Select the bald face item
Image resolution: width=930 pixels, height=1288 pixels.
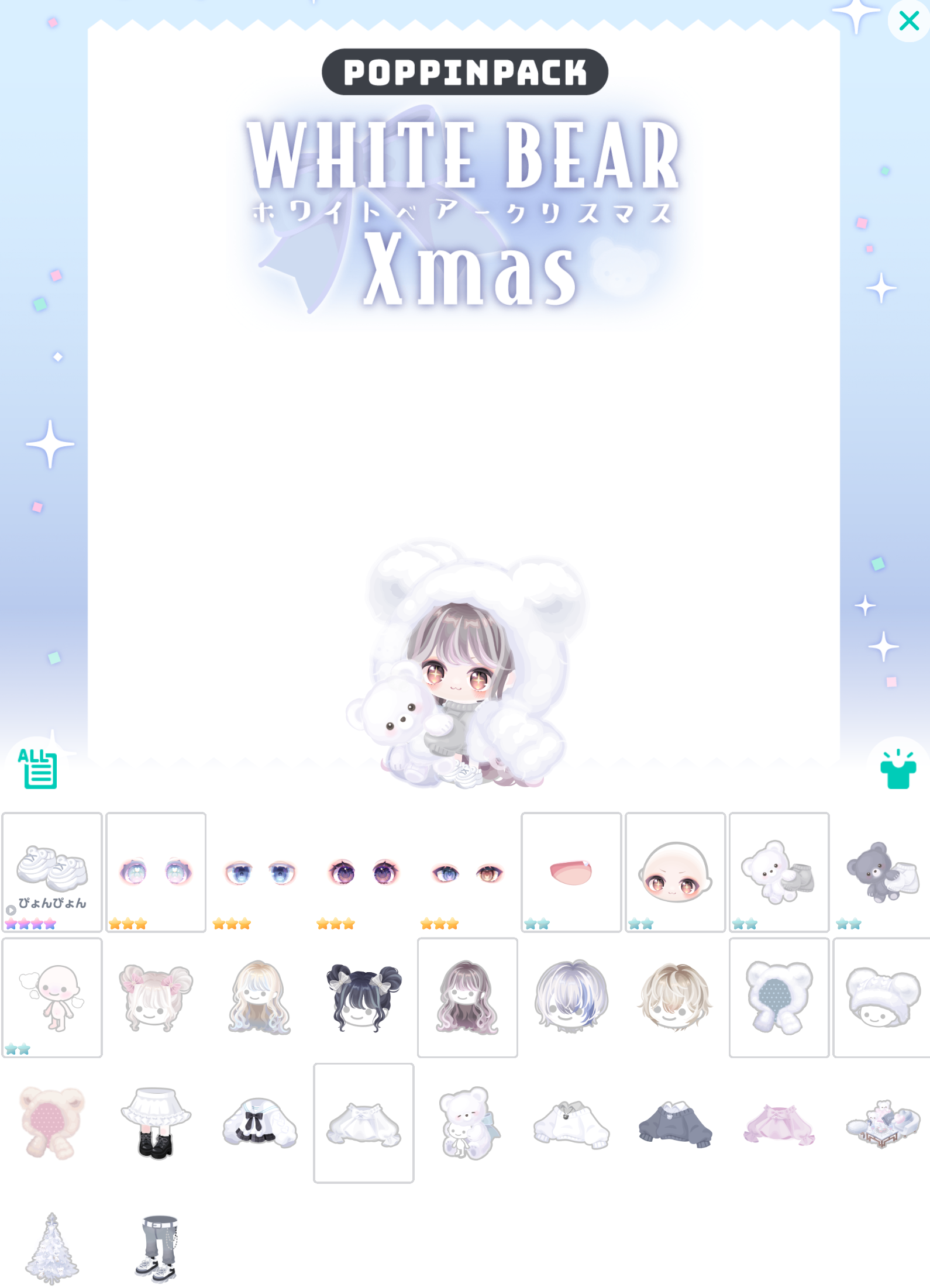pos(675,872)
